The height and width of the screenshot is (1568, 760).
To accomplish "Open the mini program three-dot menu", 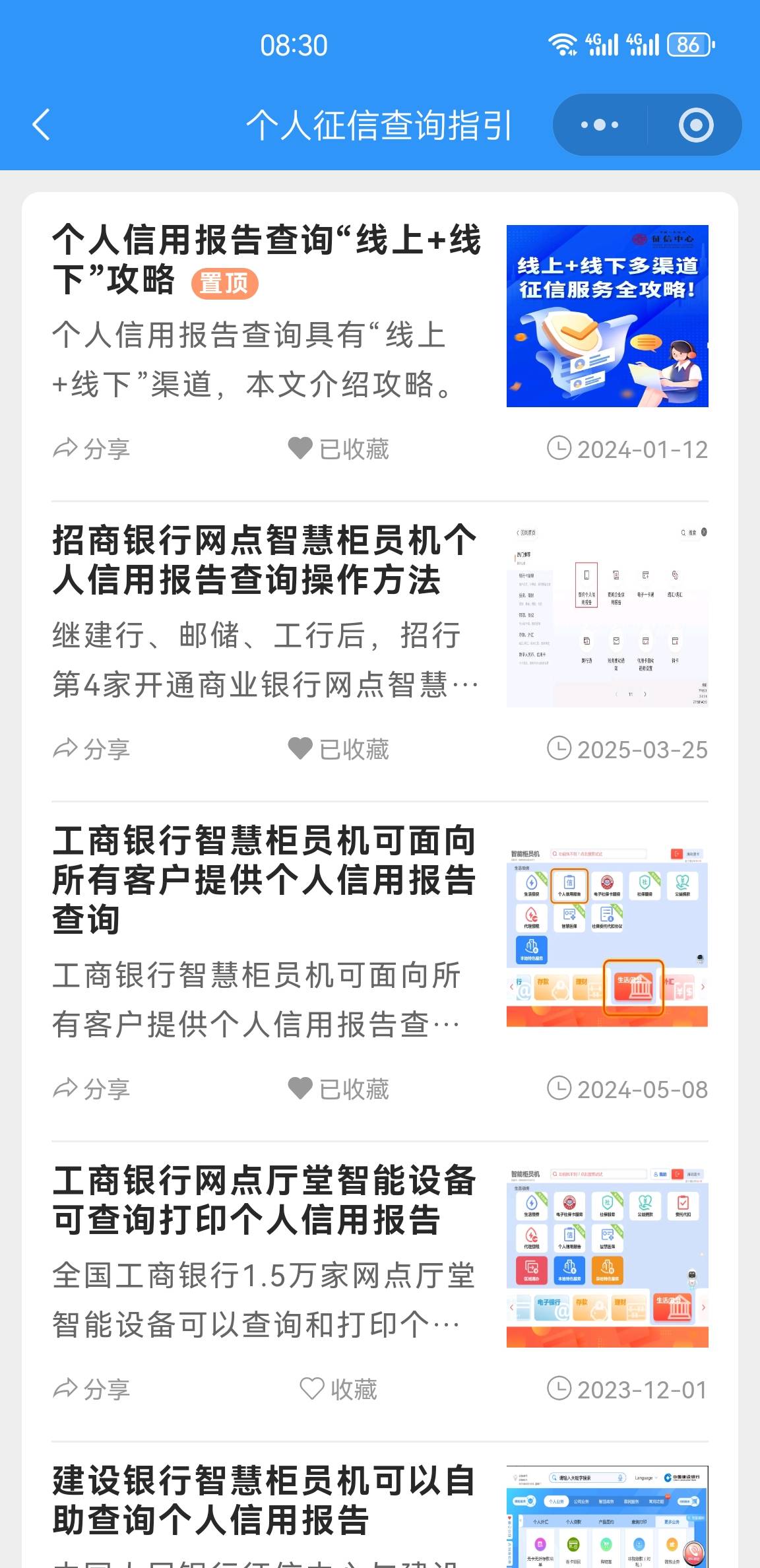I will (x=599, y=125).
